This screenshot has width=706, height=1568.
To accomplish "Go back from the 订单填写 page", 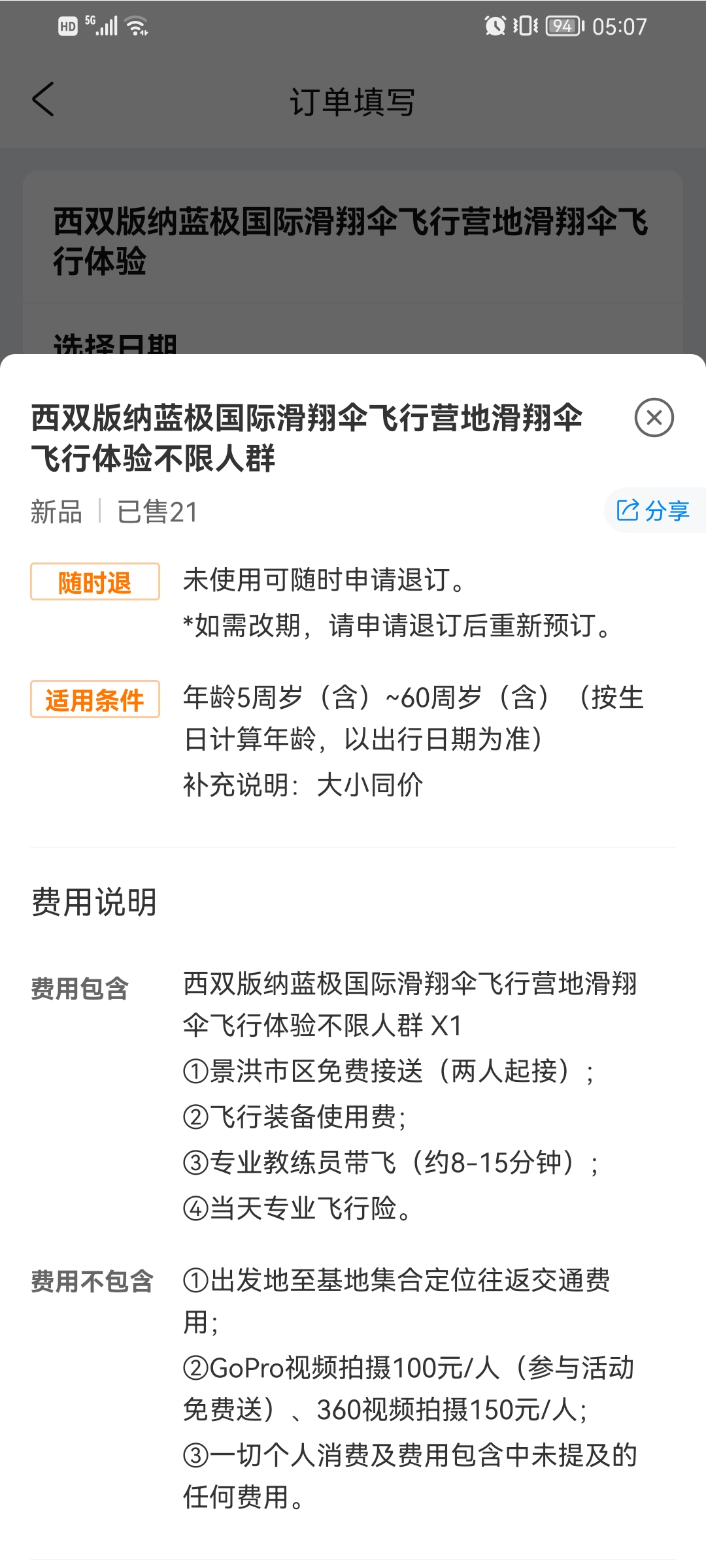I will point(43,100).
